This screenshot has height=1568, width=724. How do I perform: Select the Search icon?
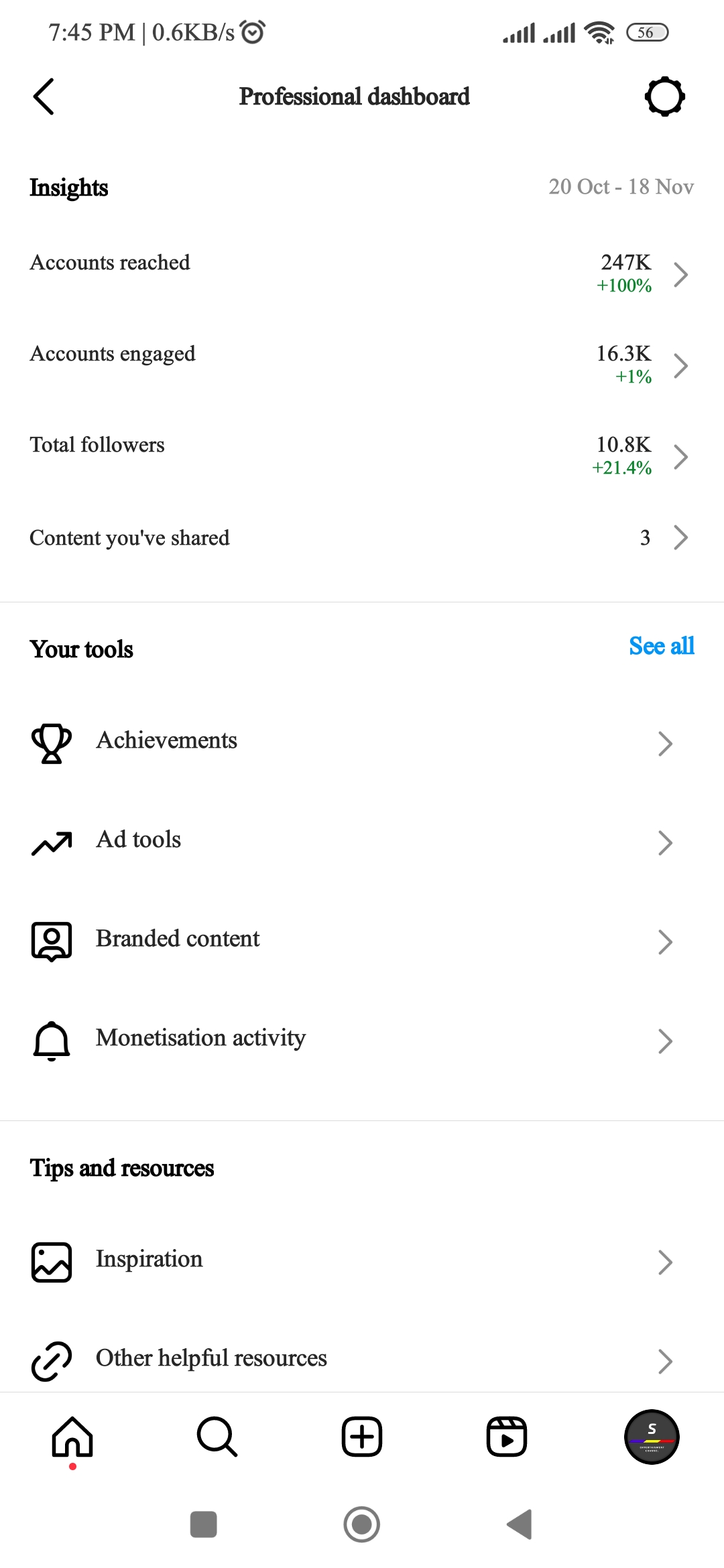(x=217, y=1437)
